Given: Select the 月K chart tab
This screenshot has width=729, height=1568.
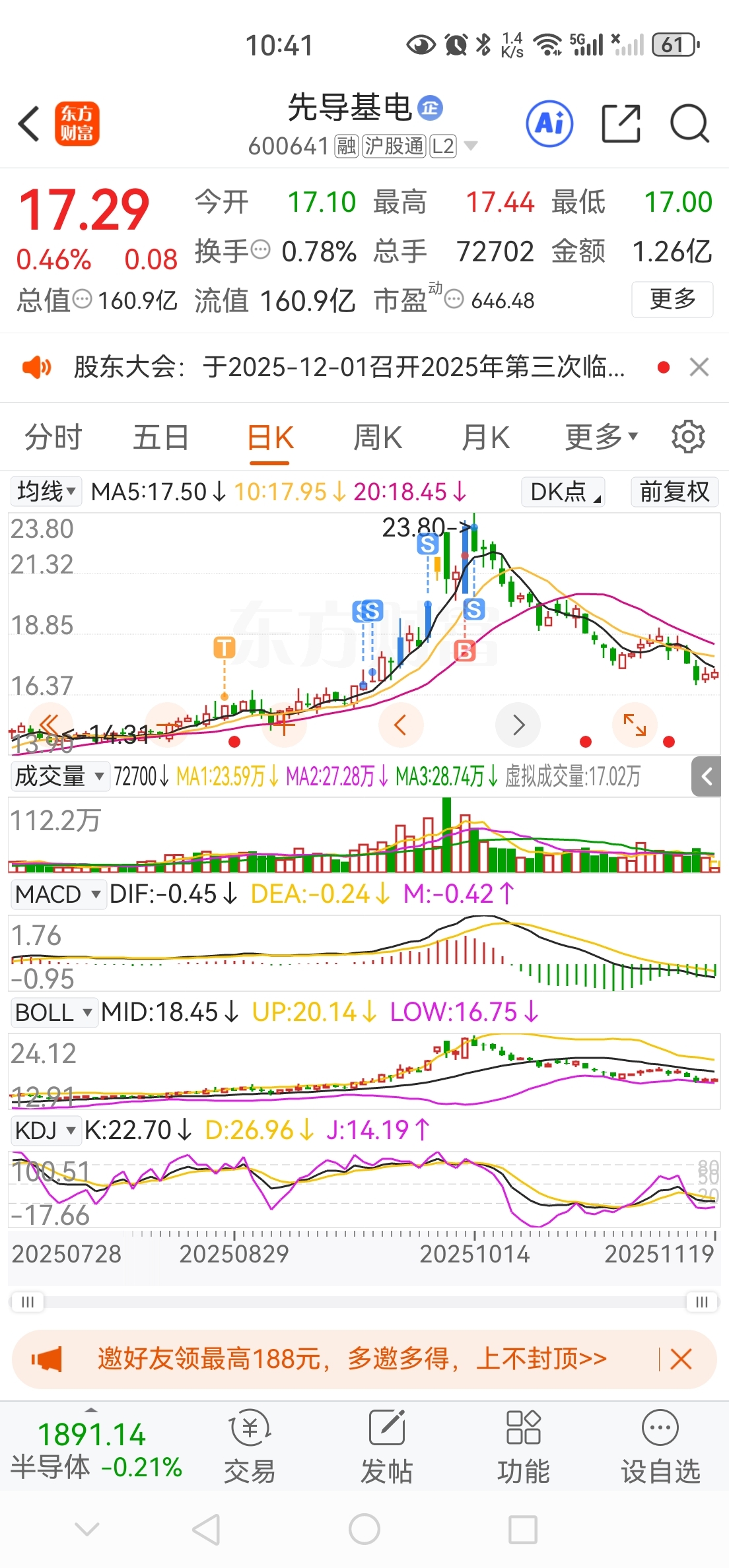Looking at the screenshot, I should (x=485, y=438).
